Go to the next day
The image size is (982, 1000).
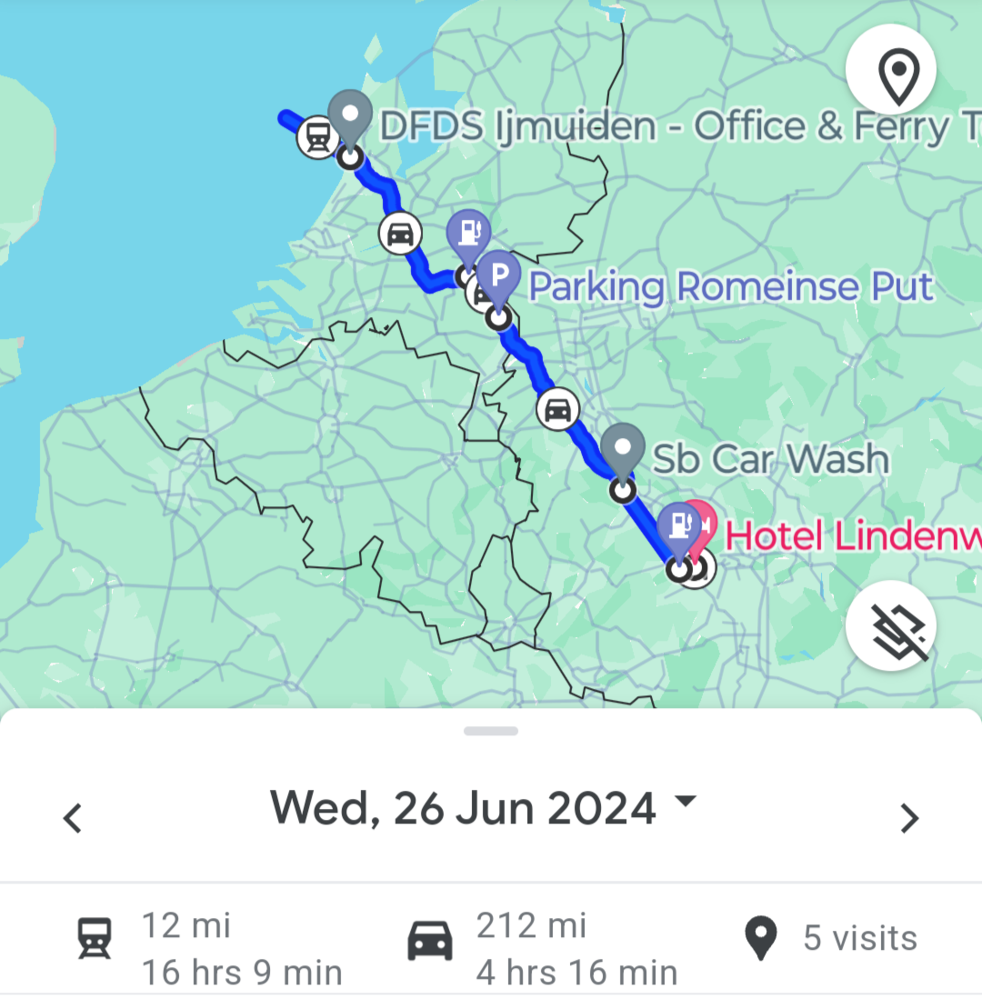click(908, 818)
